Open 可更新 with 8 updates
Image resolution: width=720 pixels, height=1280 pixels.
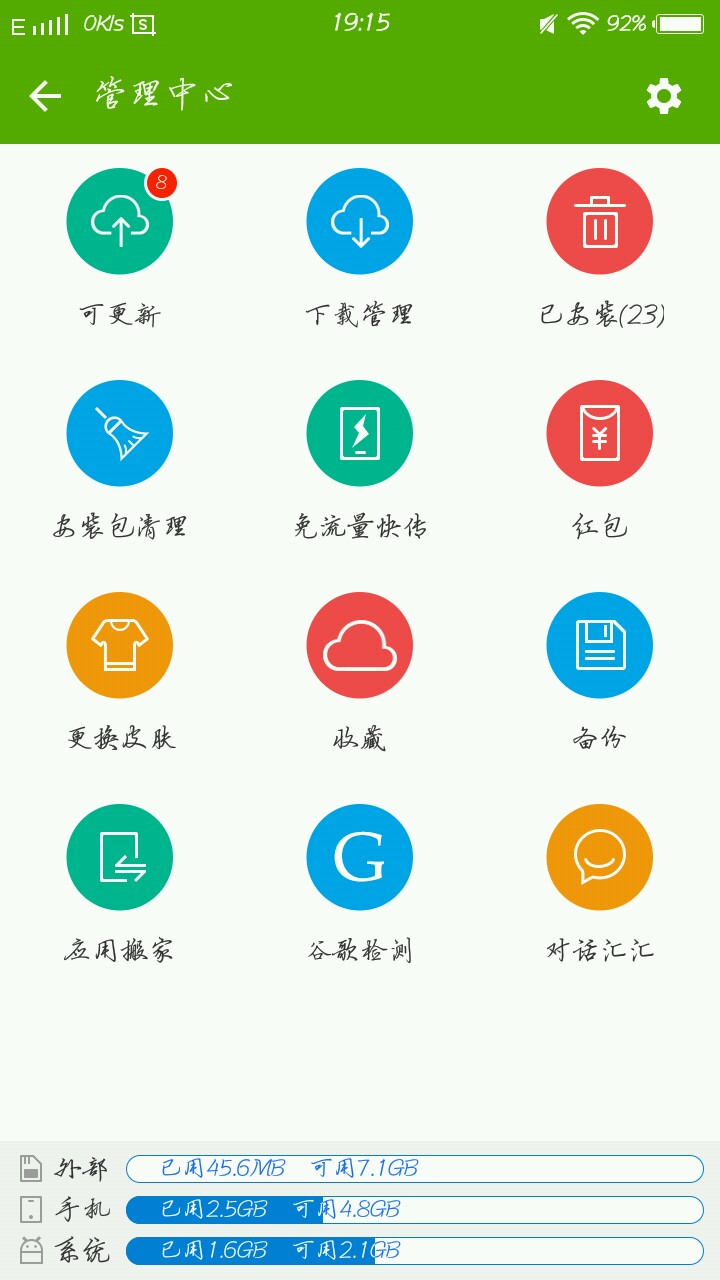click(120, 221)
